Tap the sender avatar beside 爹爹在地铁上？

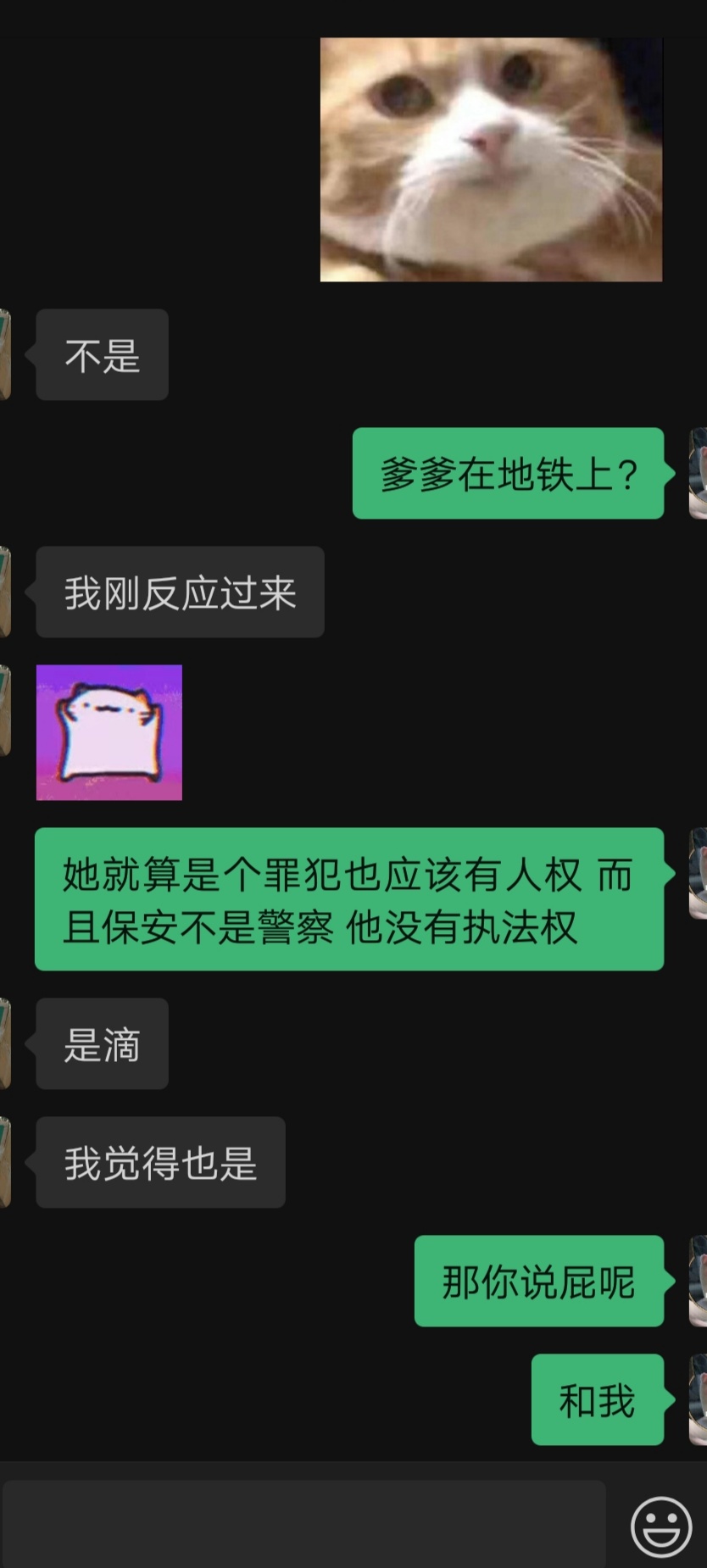tap(698, 473)
